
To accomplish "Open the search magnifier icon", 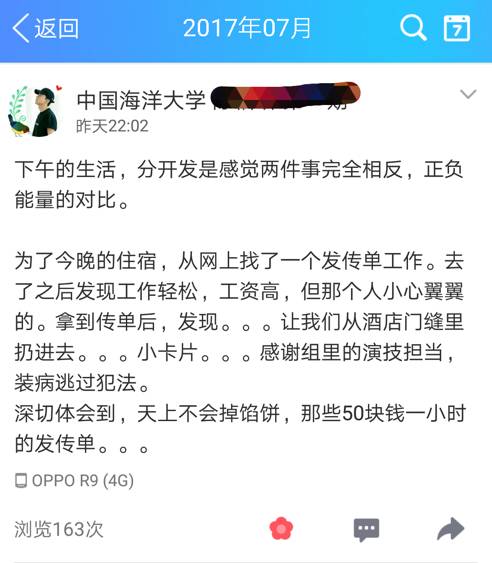I will coord(413,28).
